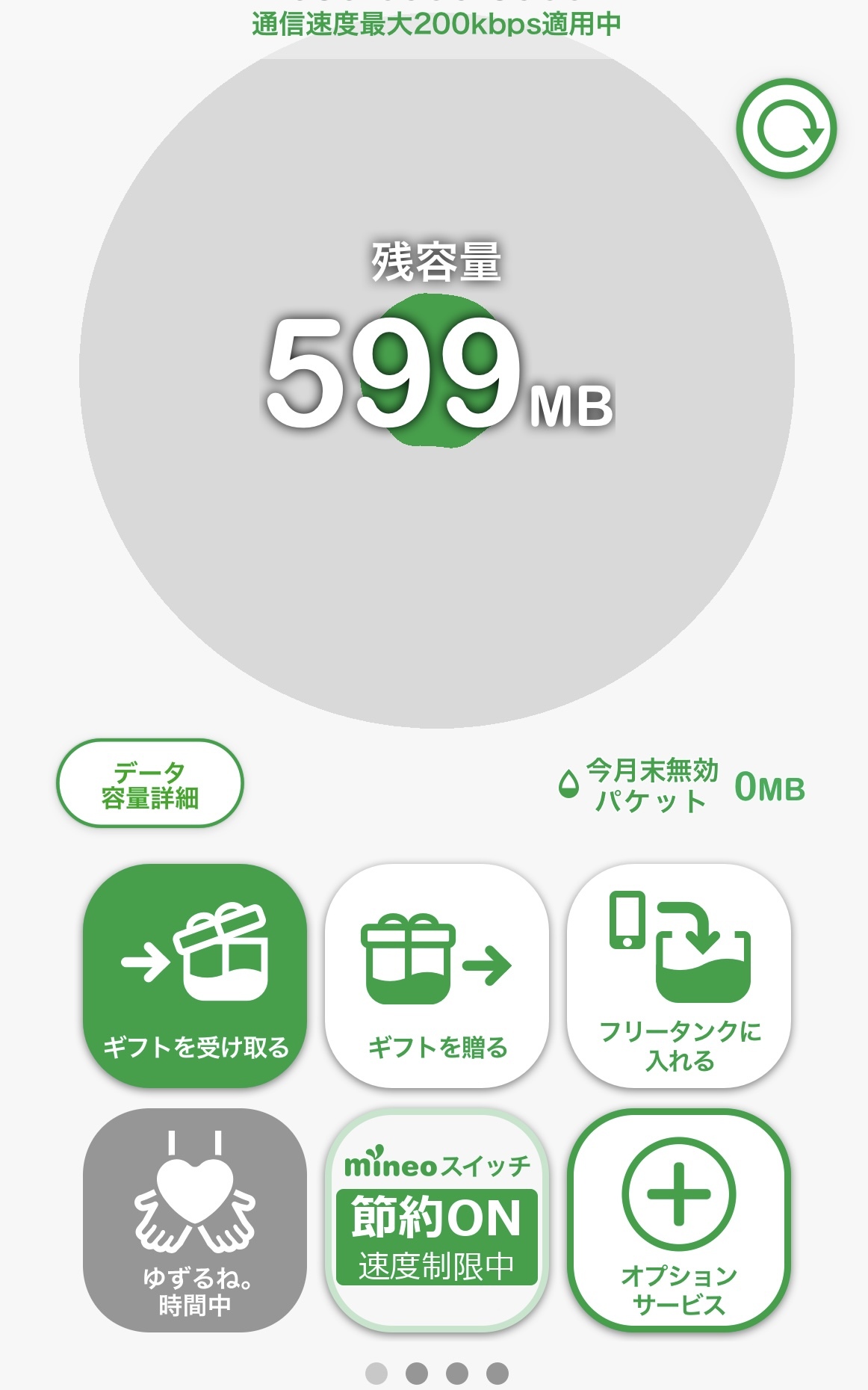Open オプションサービス

[x=679, y=1220]
